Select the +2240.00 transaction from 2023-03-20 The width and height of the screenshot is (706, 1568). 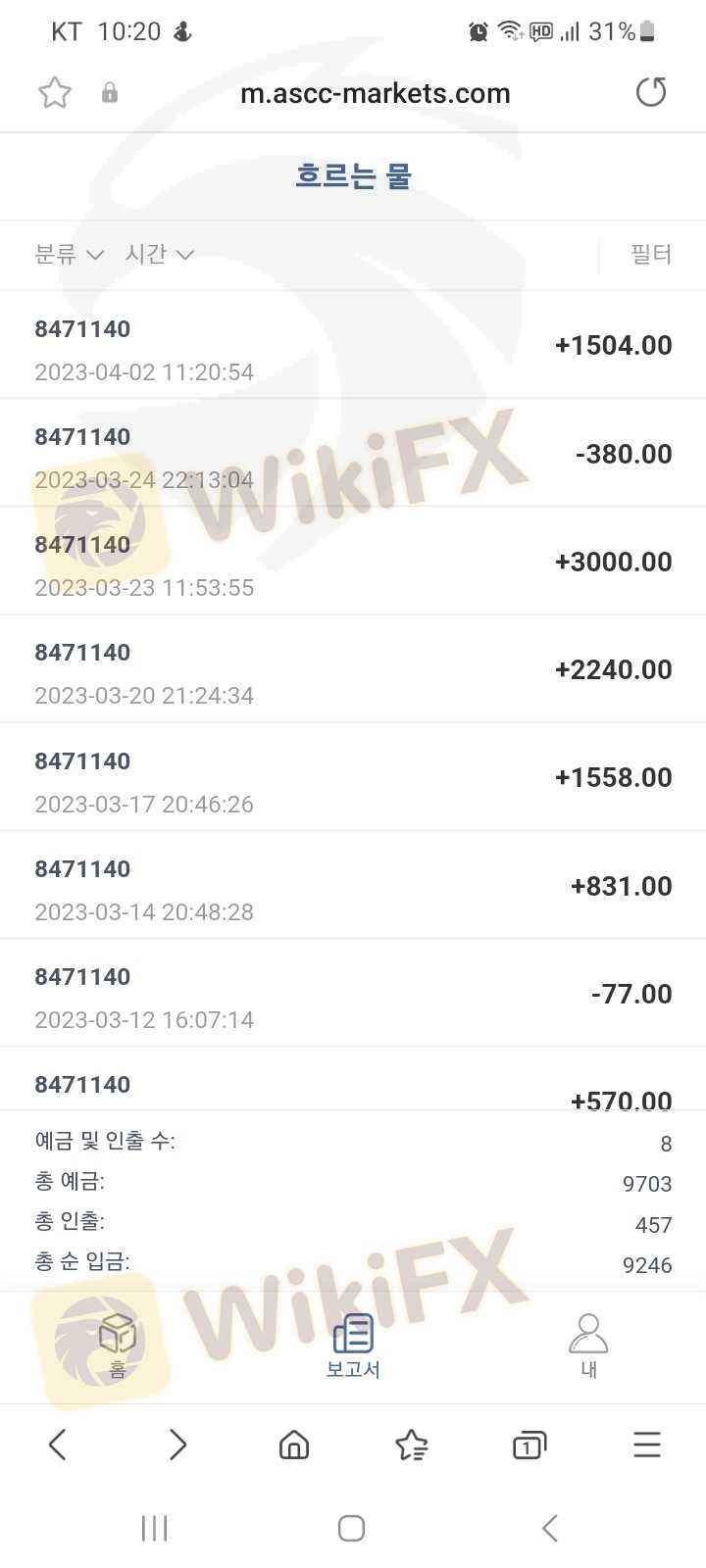pyautogui.click(x=353, y=668)
